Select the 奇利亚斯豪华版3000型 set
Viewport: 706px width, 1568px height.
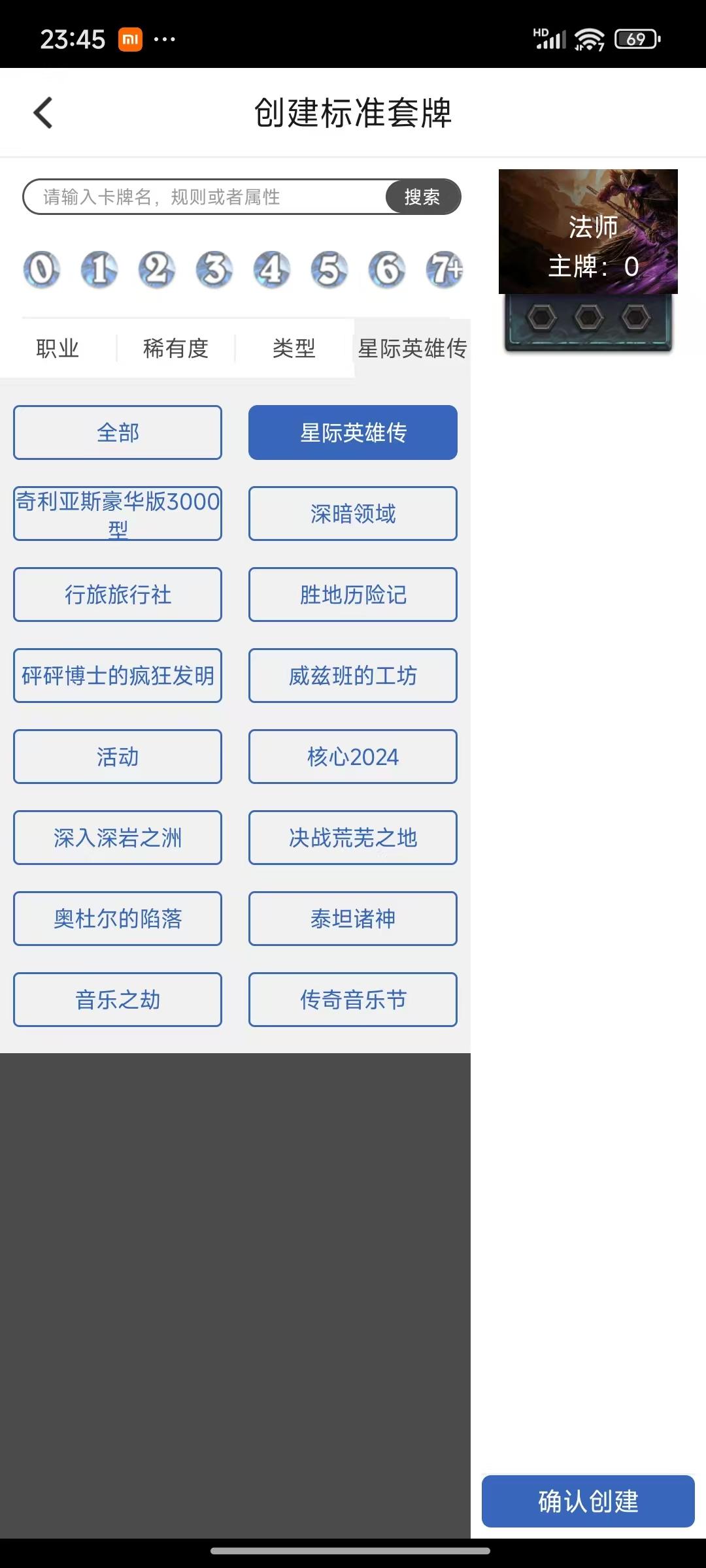[118, 514]
